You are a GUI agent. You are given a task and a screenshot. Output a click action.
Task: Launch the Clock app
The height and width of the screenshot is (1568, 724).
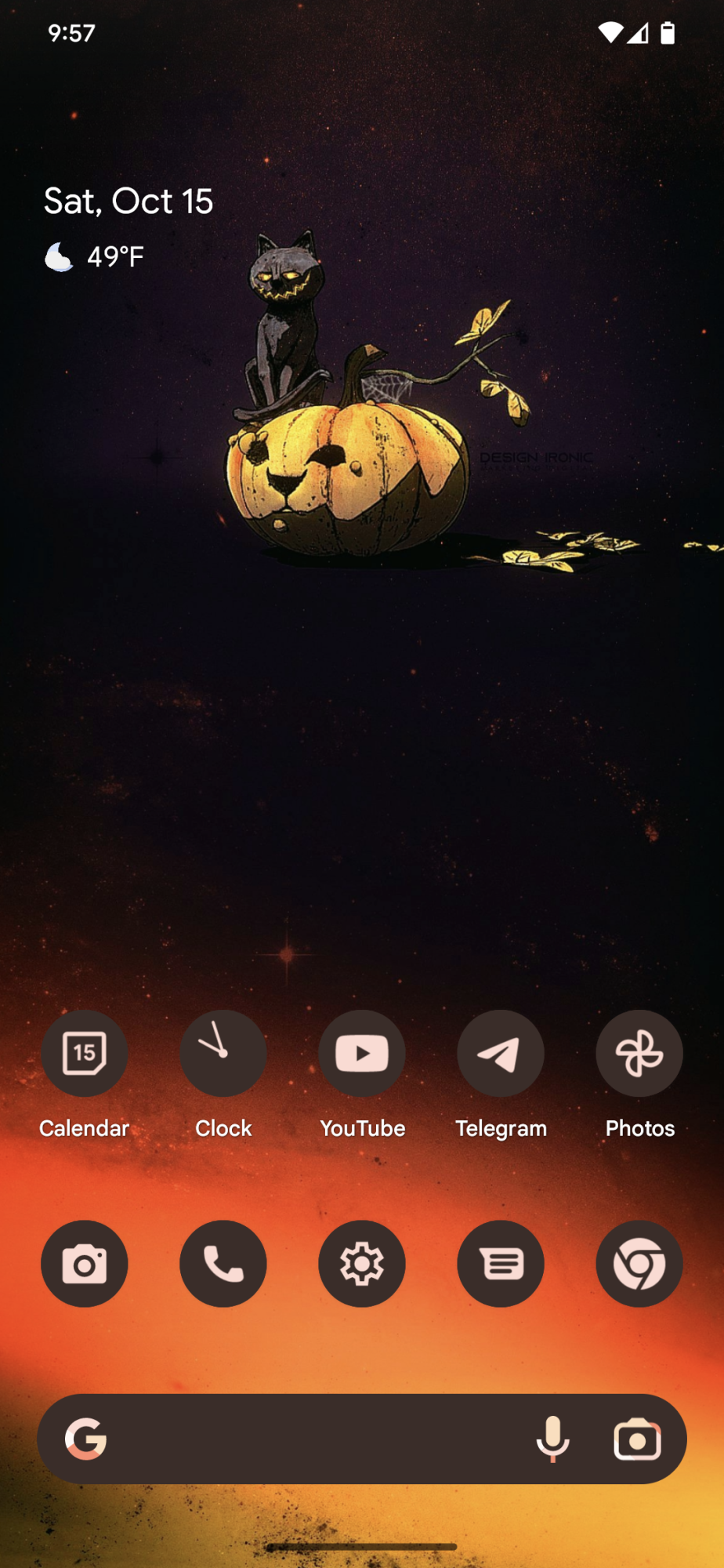[x=223, y=1053]
